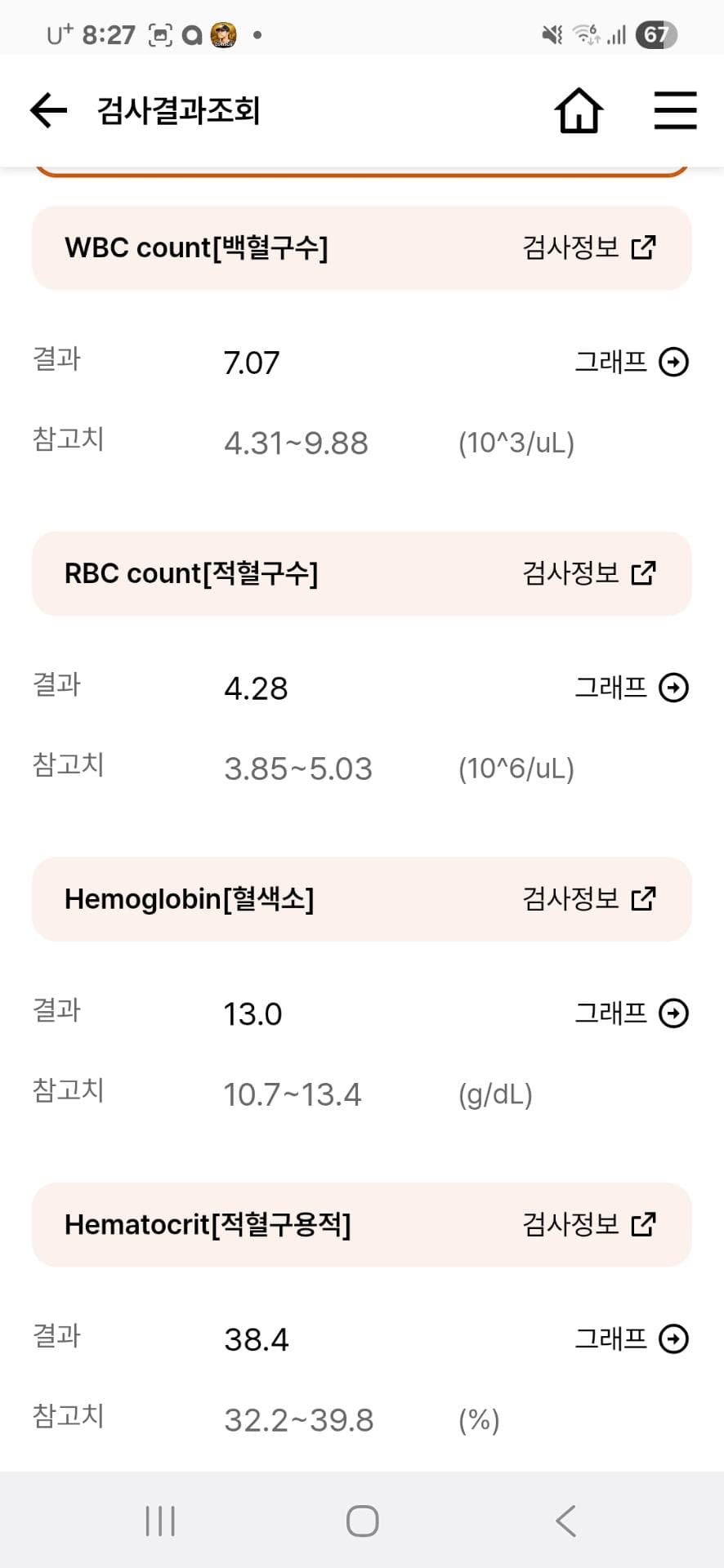Open recent apps from navigation bar
The width and height of the screenshot is (724, 1568).
(x=160, y=1521)
